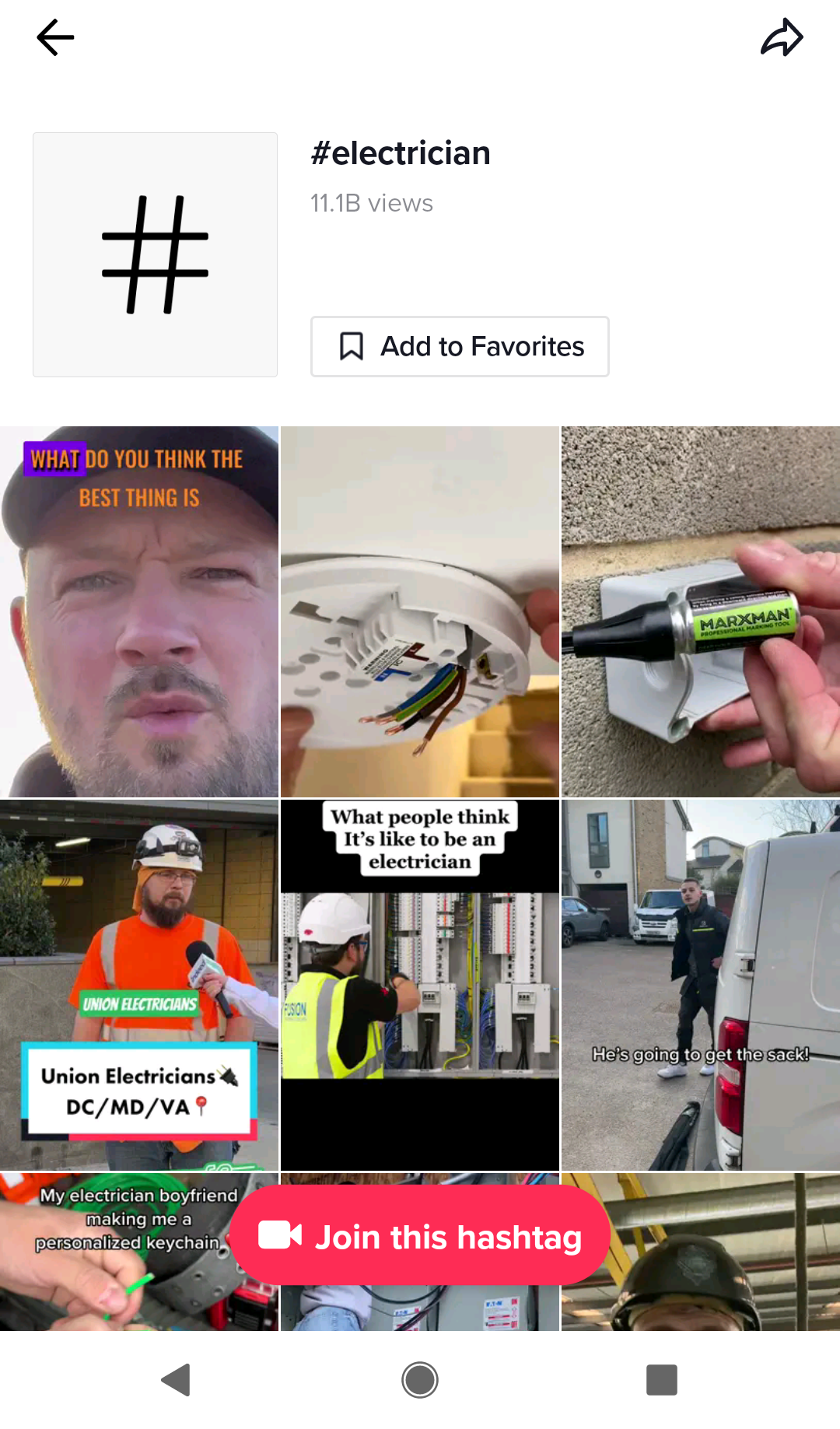
Task: Play 'He's going to get the sack!' video
Action: (x=701, y=985)
